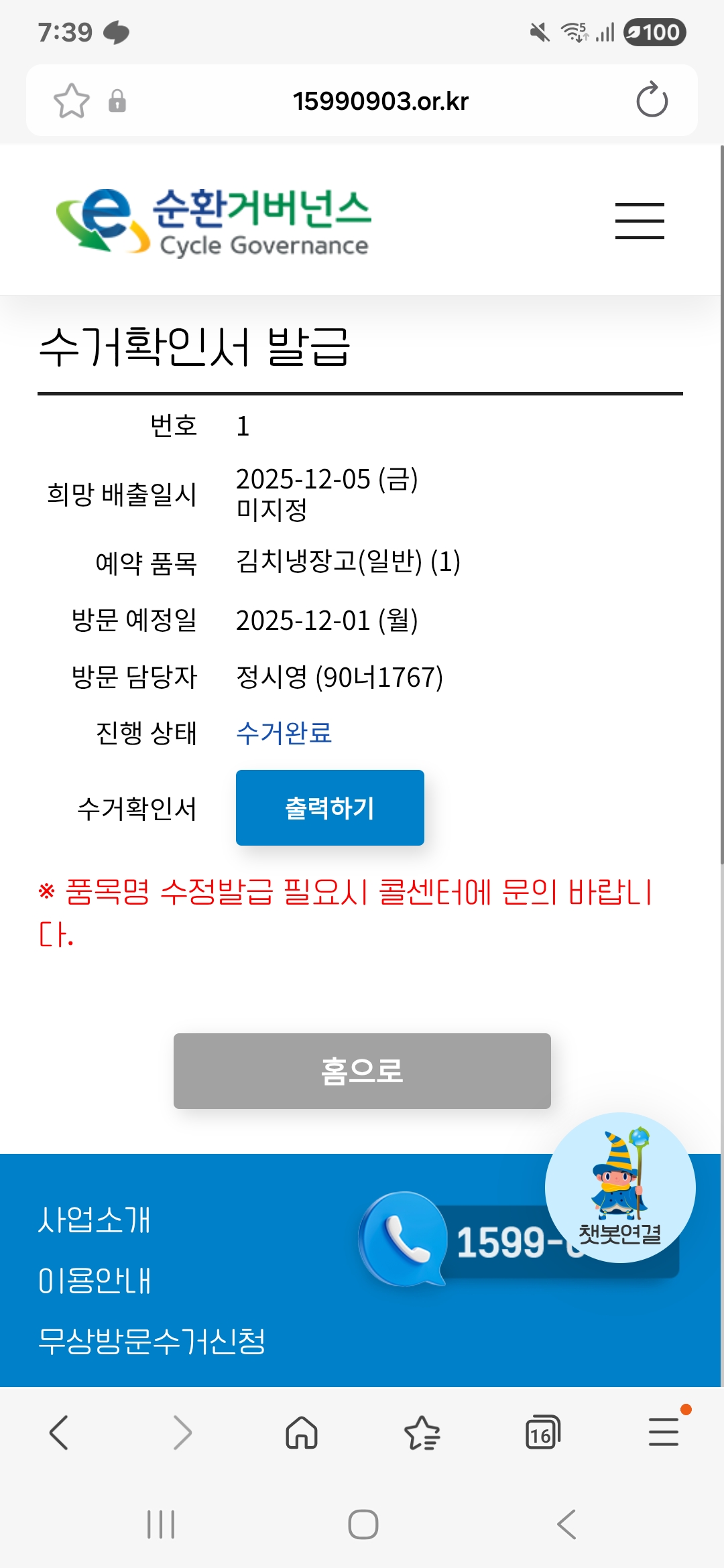Image resolution: width=724 pixels, height=1568 pixels.
Task: Open the 이용안내 footer link
Action: pyautogui.click(x=95, y=1281)
